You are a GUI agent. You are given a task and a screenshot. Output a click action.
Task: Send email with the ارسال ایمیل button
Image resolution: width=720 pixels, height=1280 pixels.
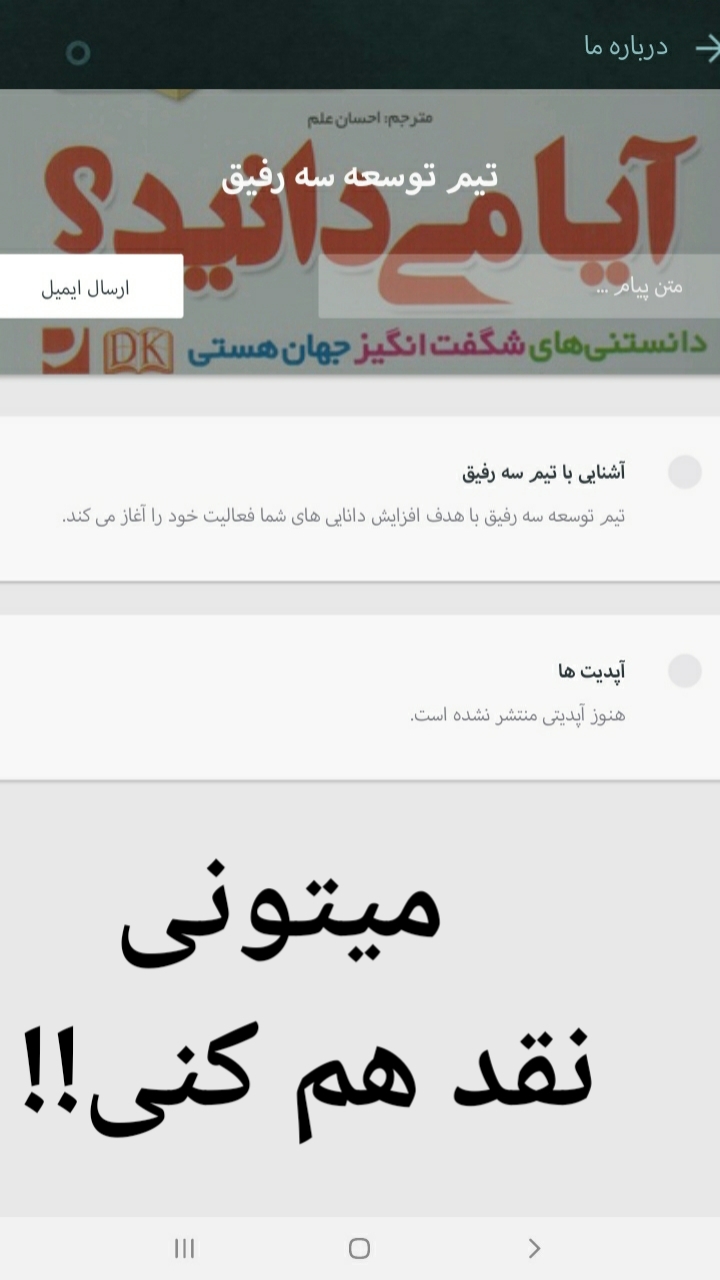pyautogui.click(x=91, y=288)
